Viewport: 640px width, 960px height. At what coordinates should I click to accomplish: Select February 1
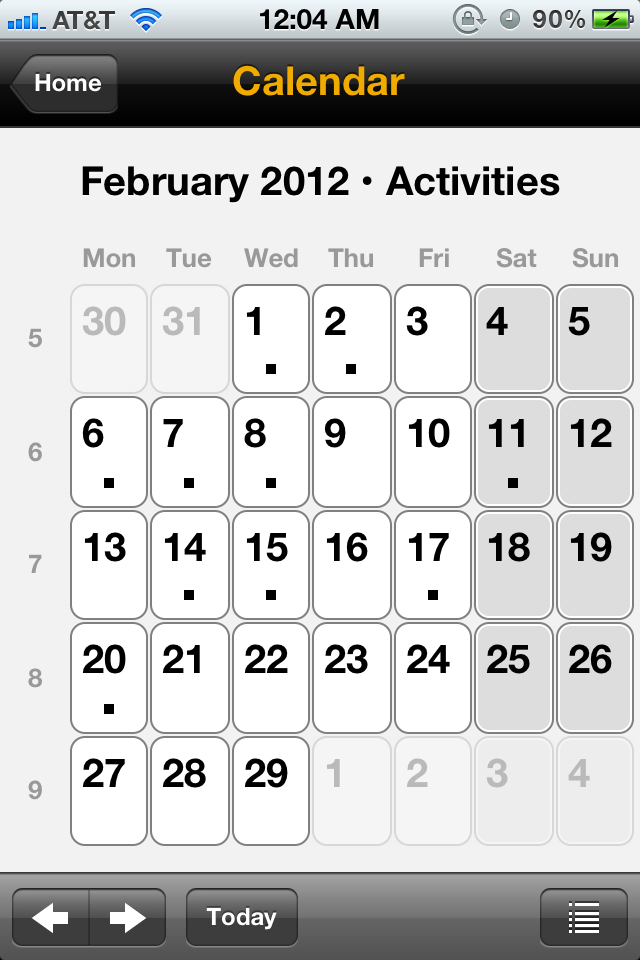pos(270,338)
